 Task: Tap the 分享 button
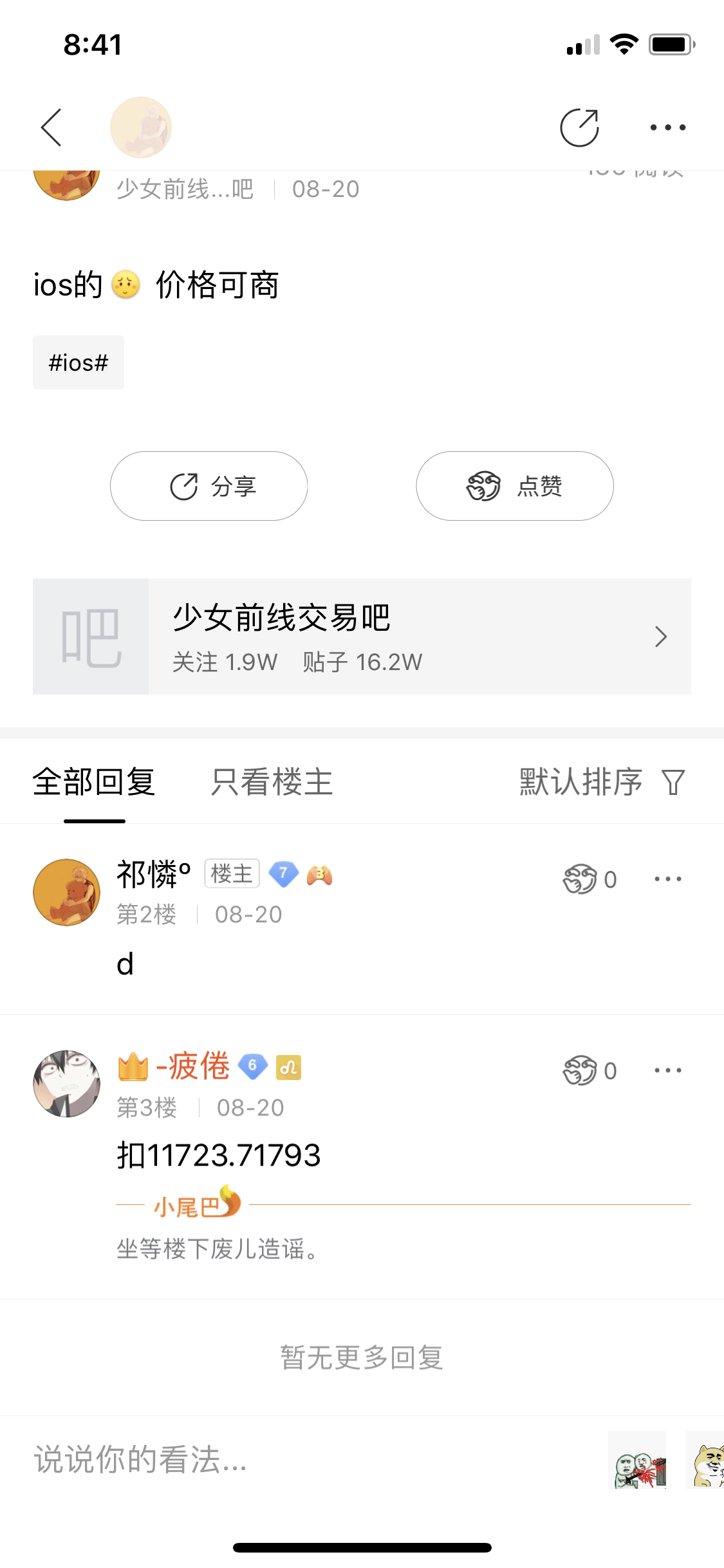(x=209, y=486)
